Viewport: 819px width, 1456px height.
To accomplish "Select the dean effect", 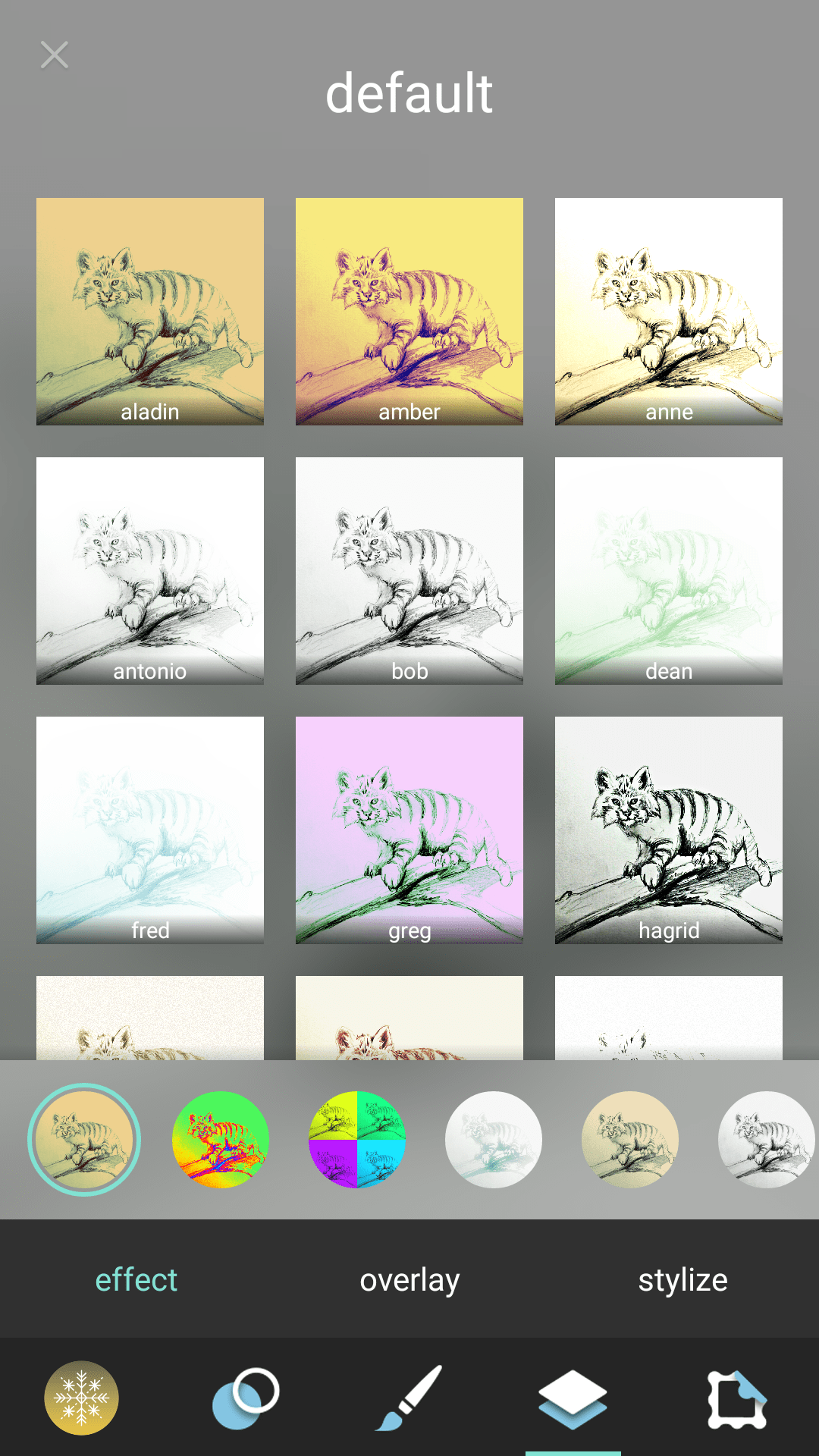I will tap(669, 570).
